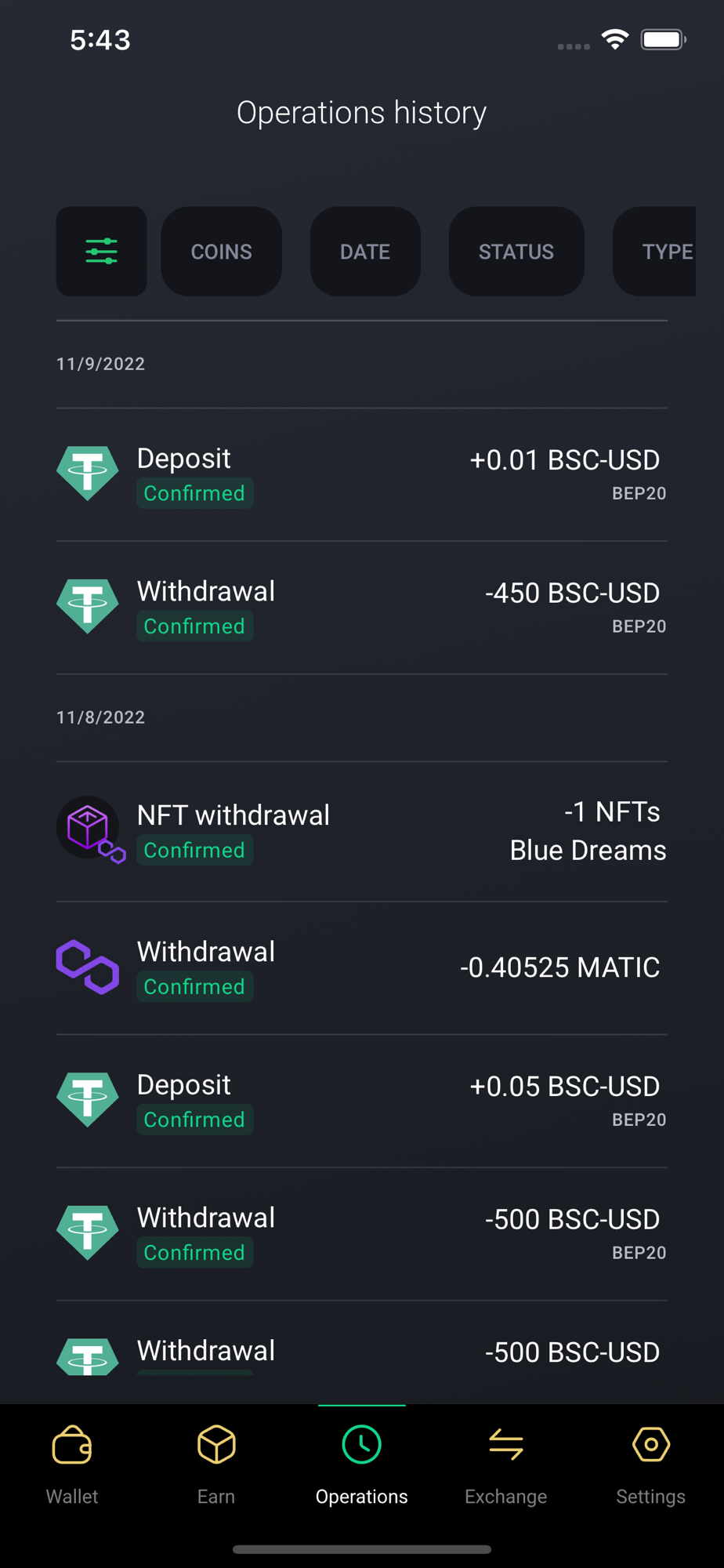Open the +0.01 BSC-USD deposit
This screenshot has height=1568, width=724.
coord(361,474)
